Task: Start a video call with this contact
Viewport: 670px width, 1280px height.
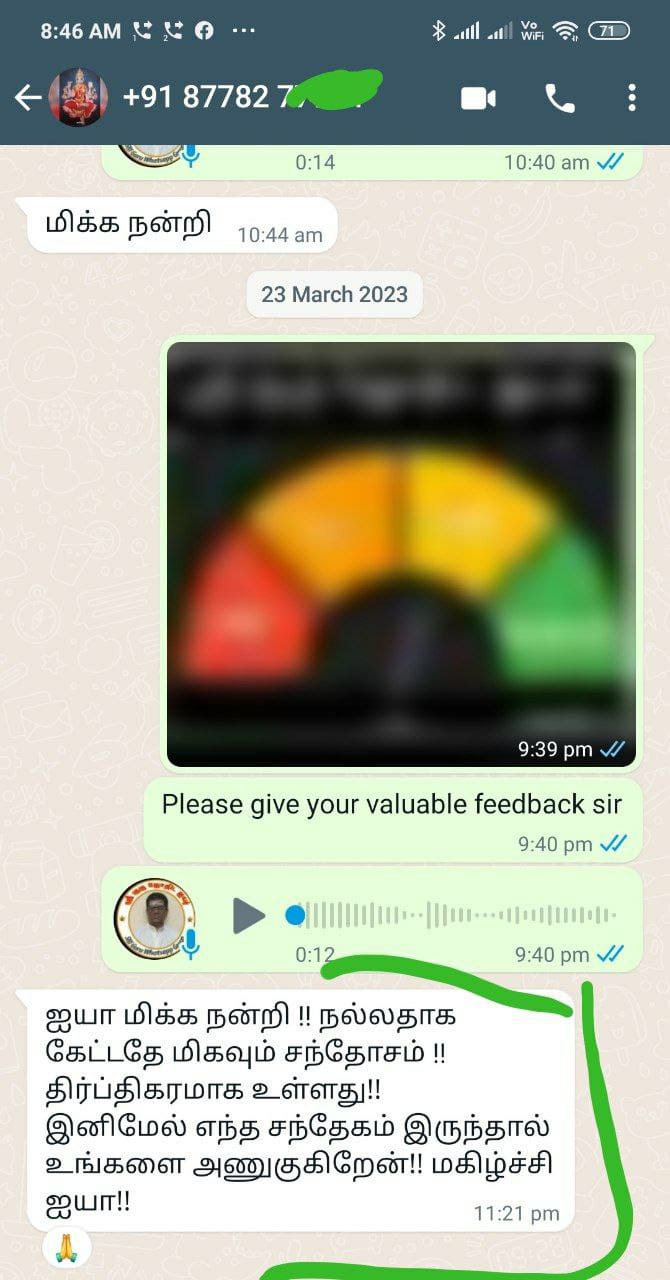Action: [x=478, y=97]
